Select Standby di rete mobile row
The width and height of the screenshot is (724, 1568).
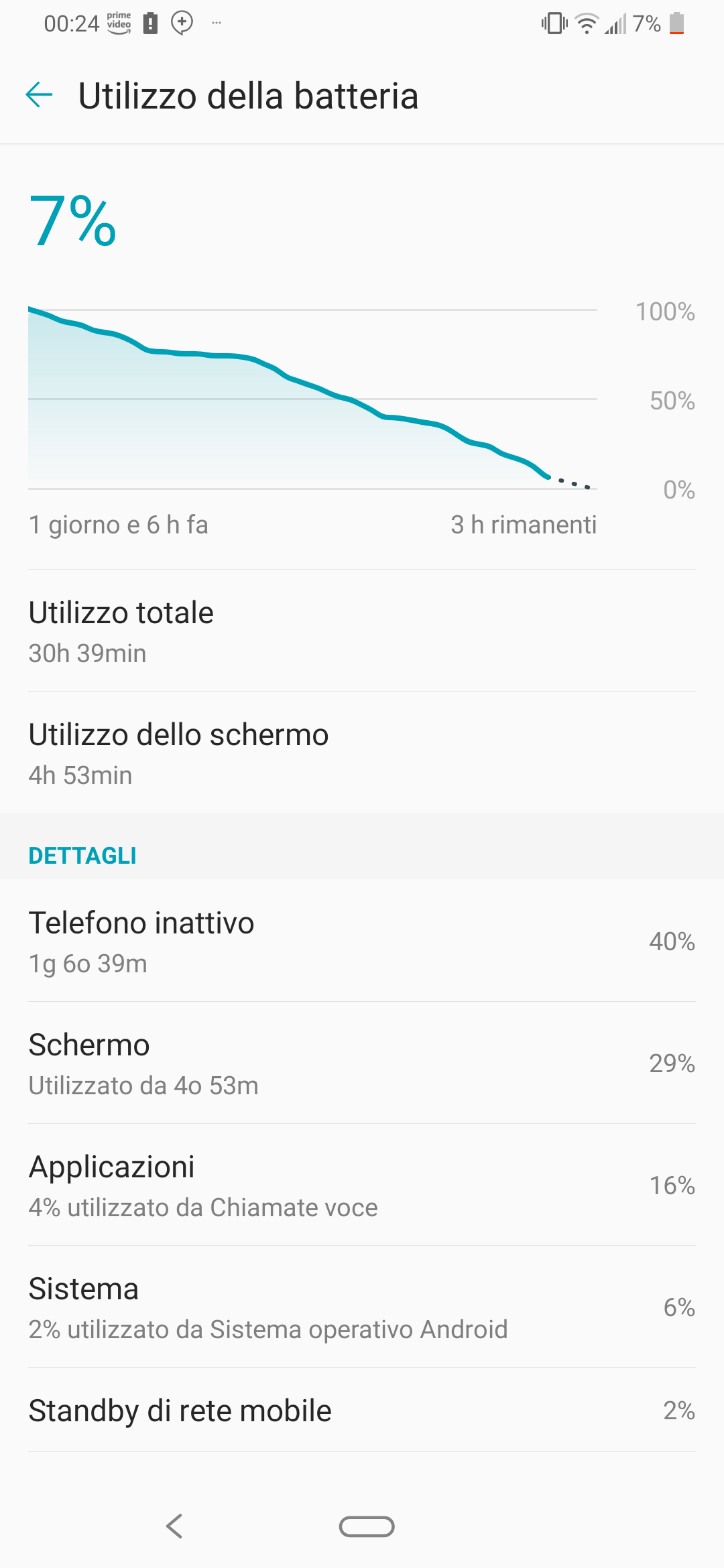(362, 1410)
